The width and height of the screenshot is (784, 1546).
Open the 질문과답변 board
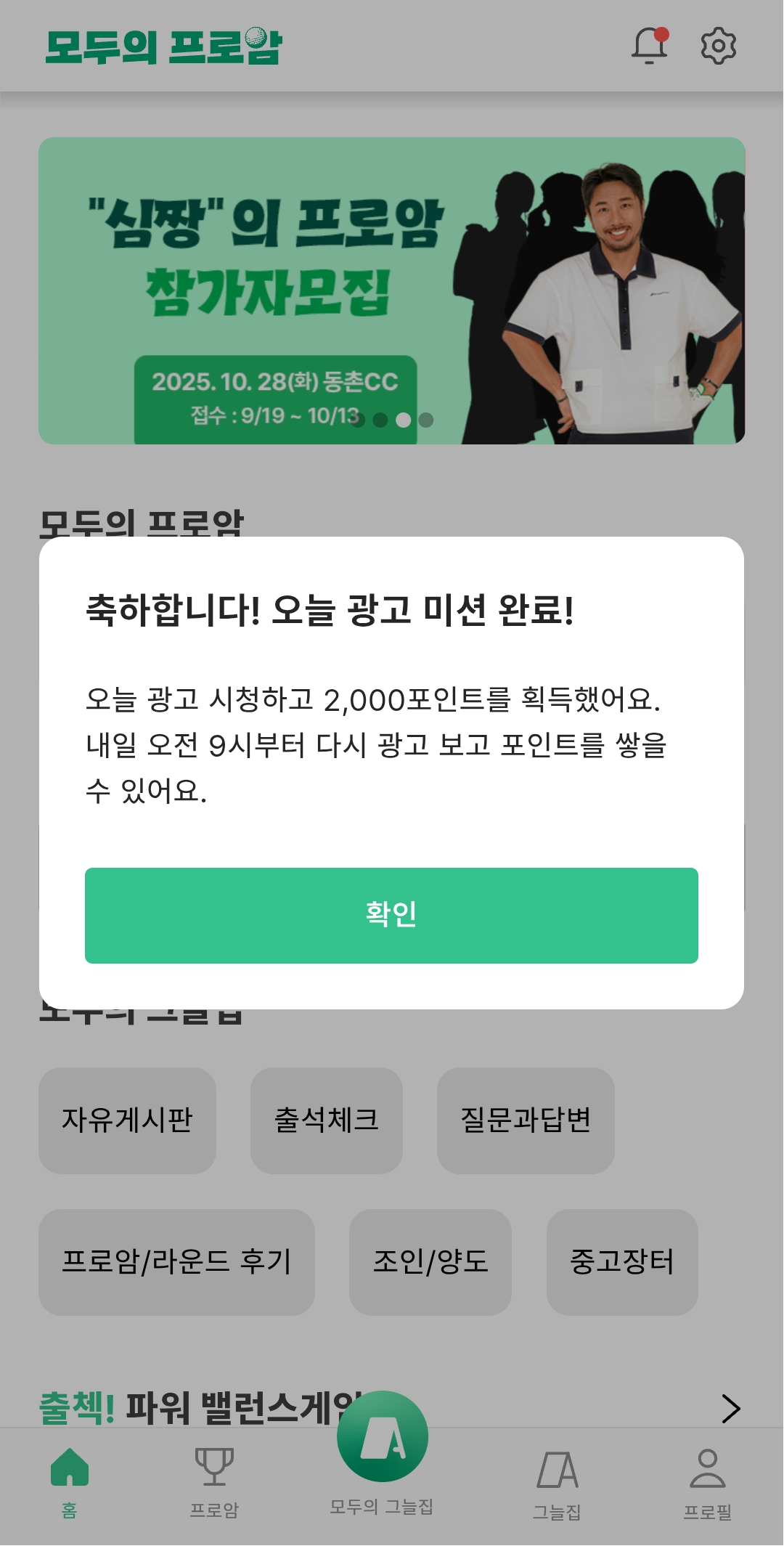coord(526,1120)
